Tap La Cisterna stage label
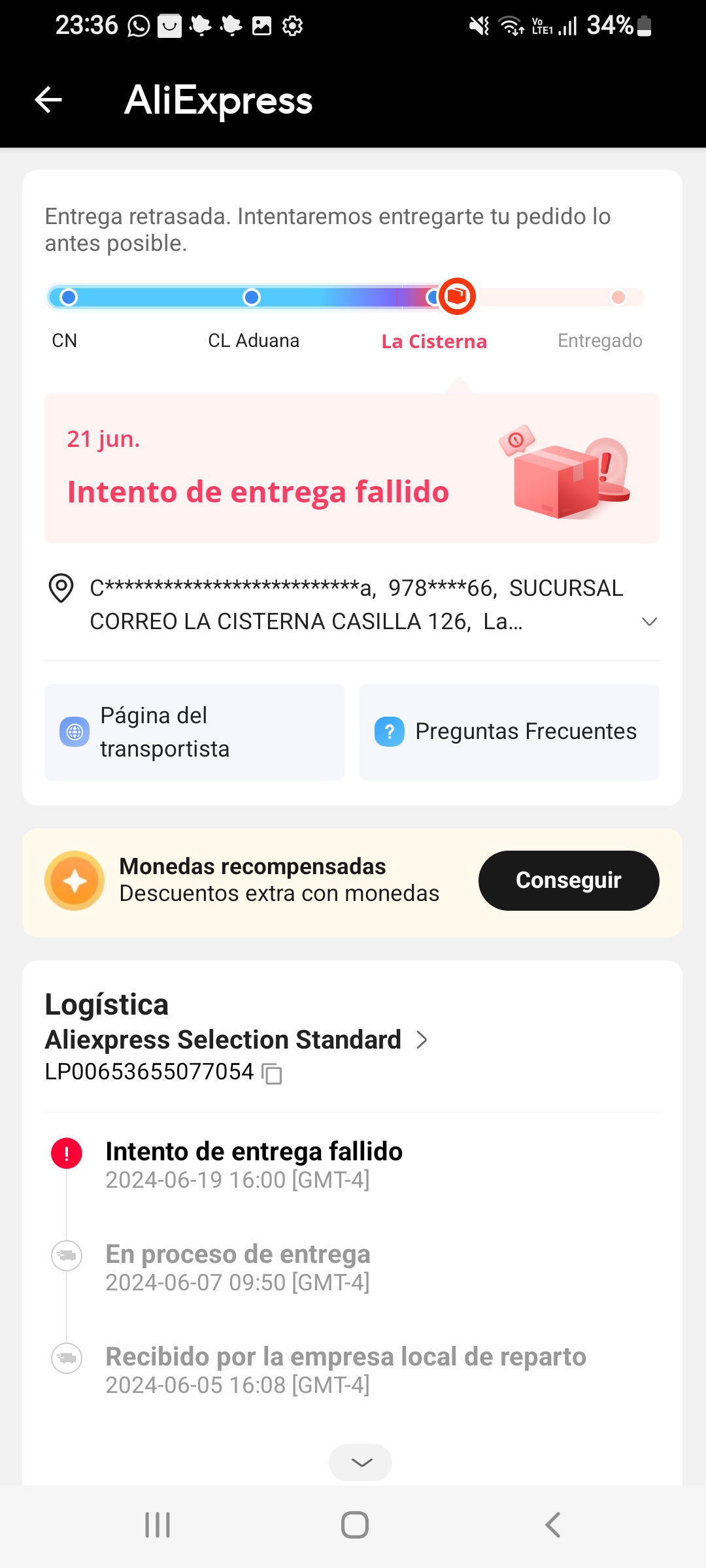This screenshot has width=706, height=1568. point(434,340)
